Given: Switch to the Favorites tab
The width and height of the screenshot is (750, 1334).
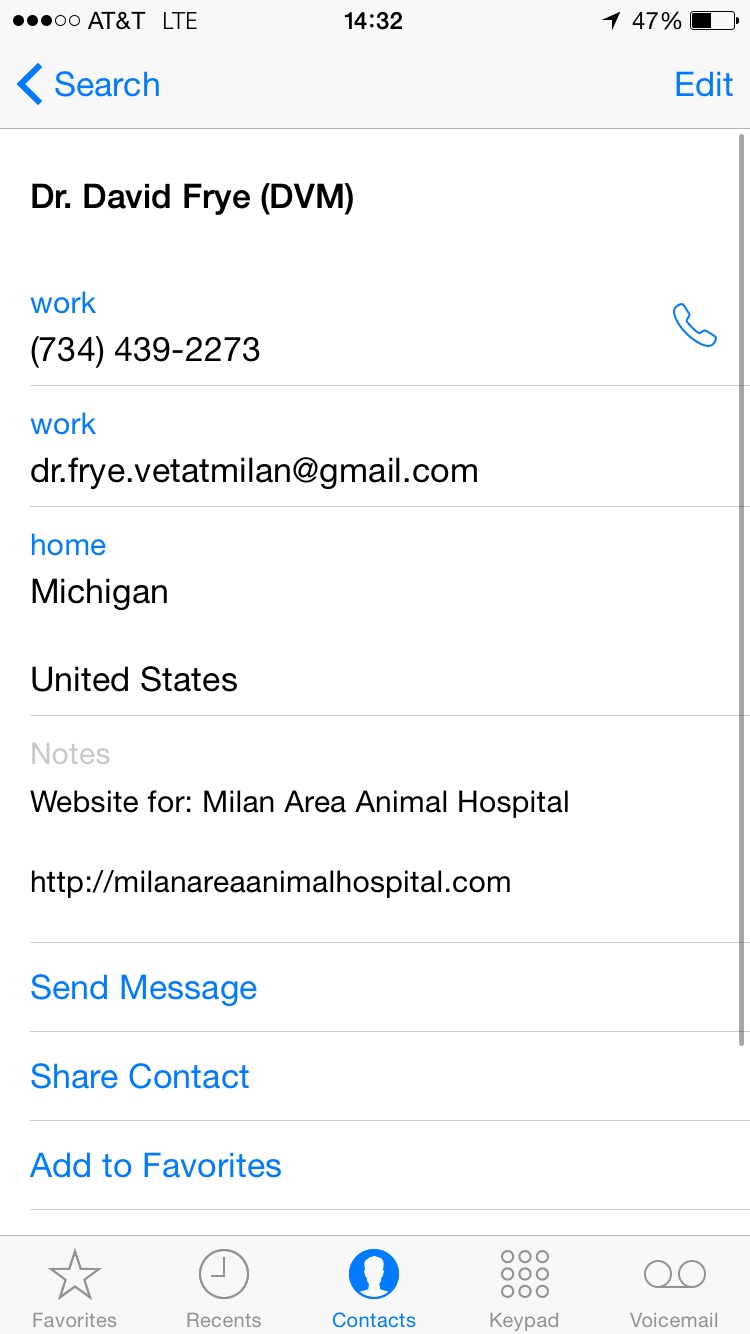Looking at the screenshot, I should pyautogui.click(x=74, y=1288).
